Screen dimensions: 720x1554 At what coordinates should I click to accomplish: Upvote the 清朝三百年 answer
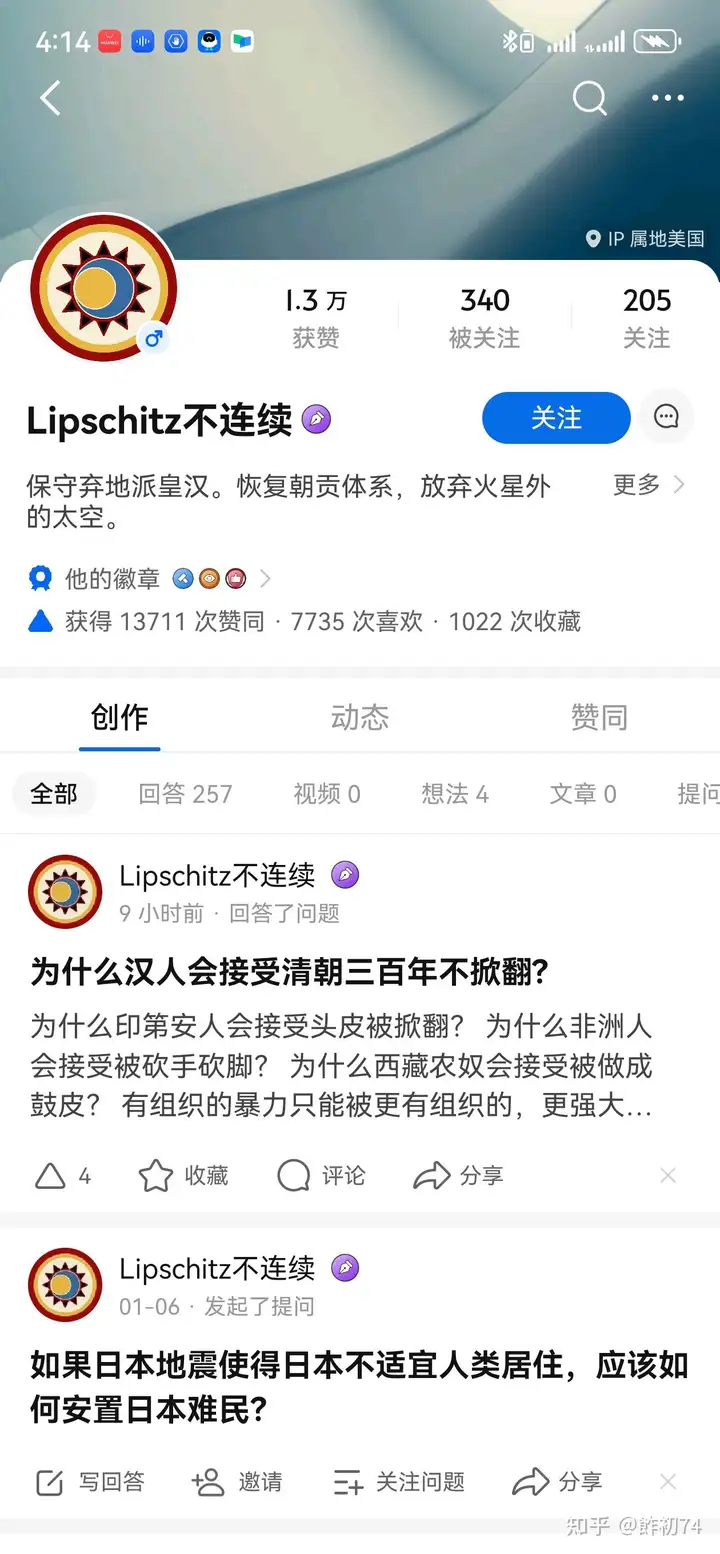62,1176
